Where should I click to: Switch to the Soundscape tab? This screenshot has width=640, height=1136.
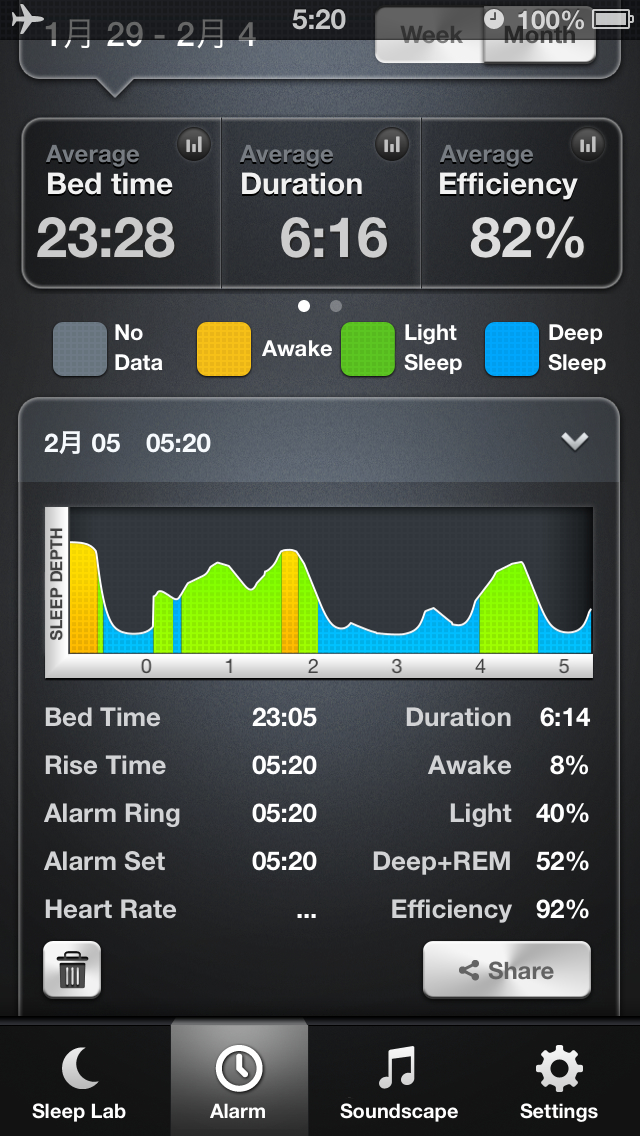[398, 1082]
